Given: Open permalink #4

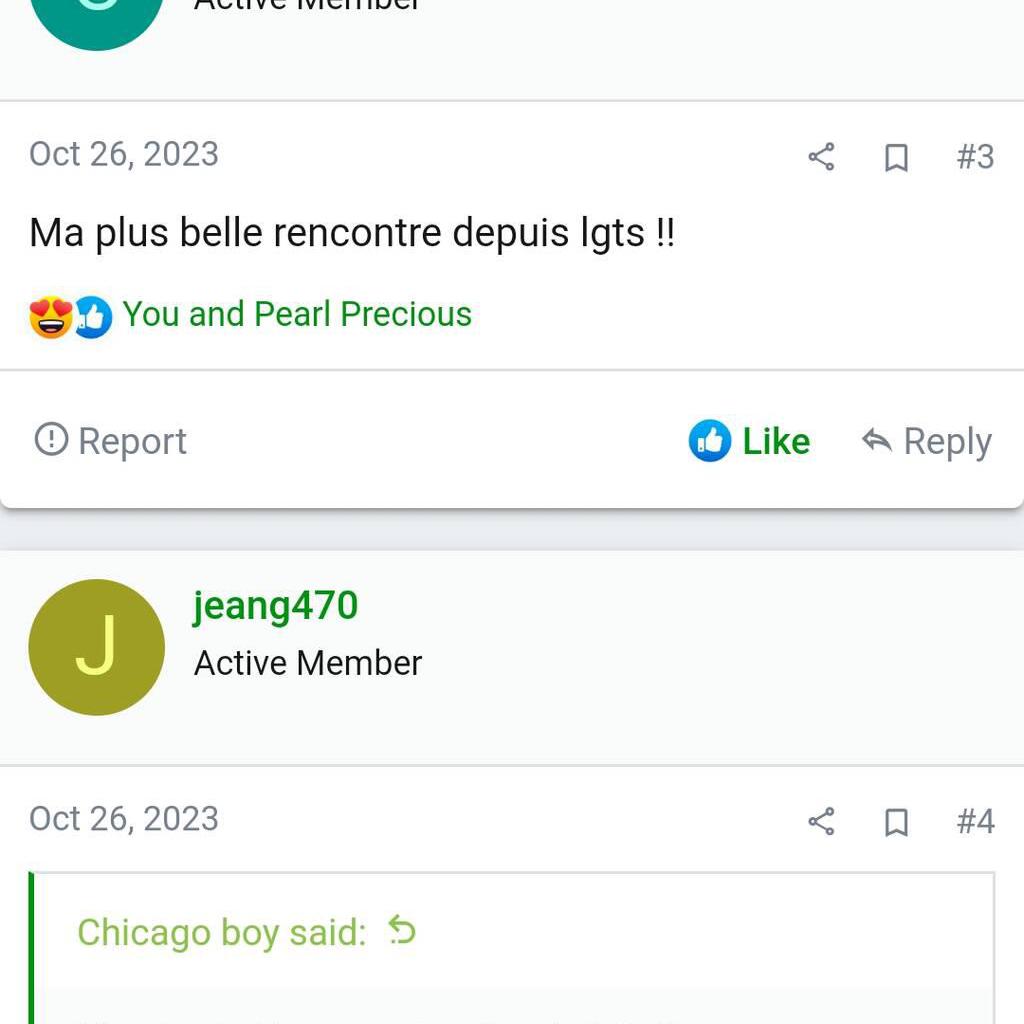Looking at the screenshot, I should pos(975,822).
